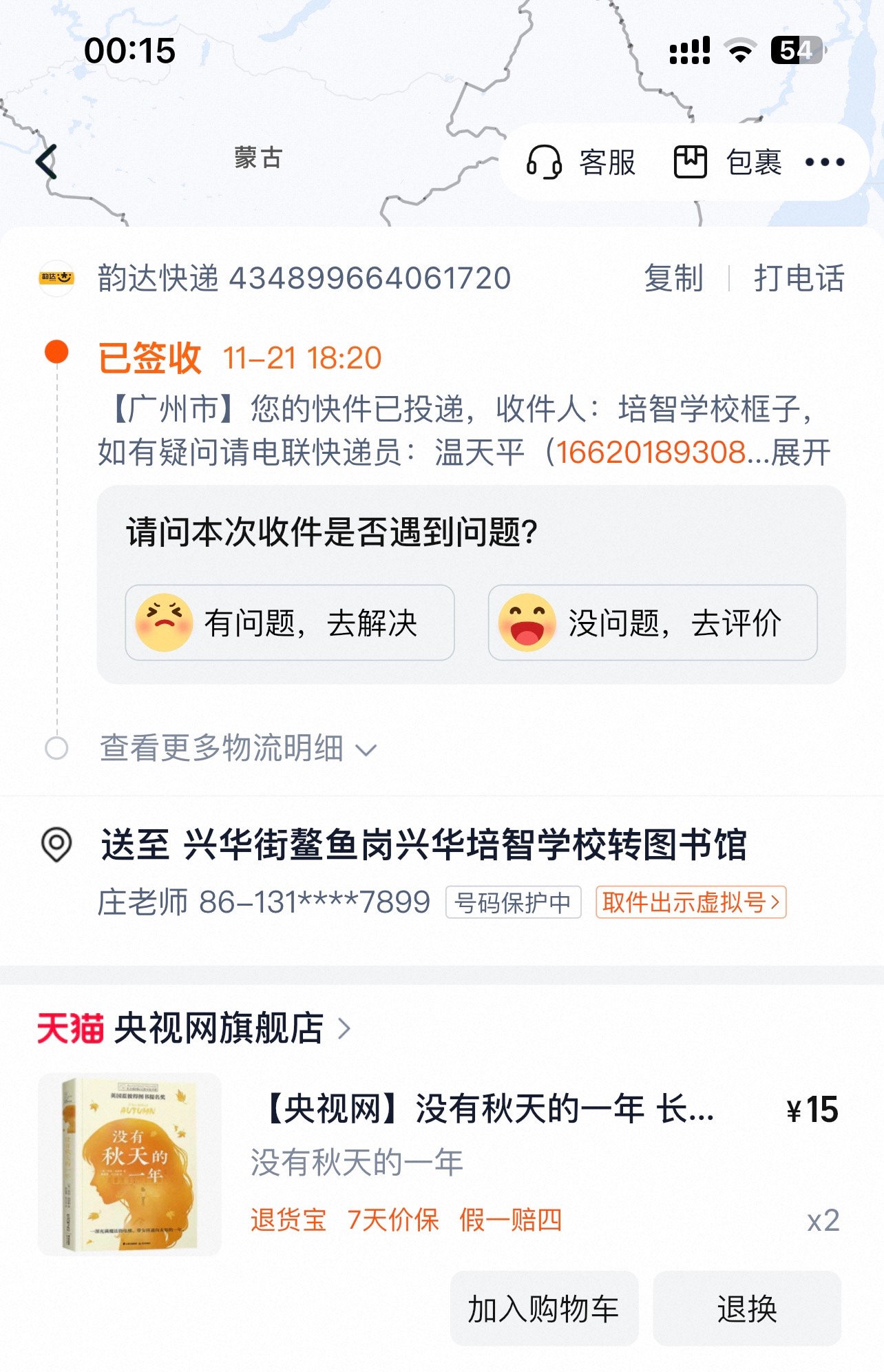Open 取件出示虚拟号 link
Screen dimensions: 884x1372
click(691, 902)
